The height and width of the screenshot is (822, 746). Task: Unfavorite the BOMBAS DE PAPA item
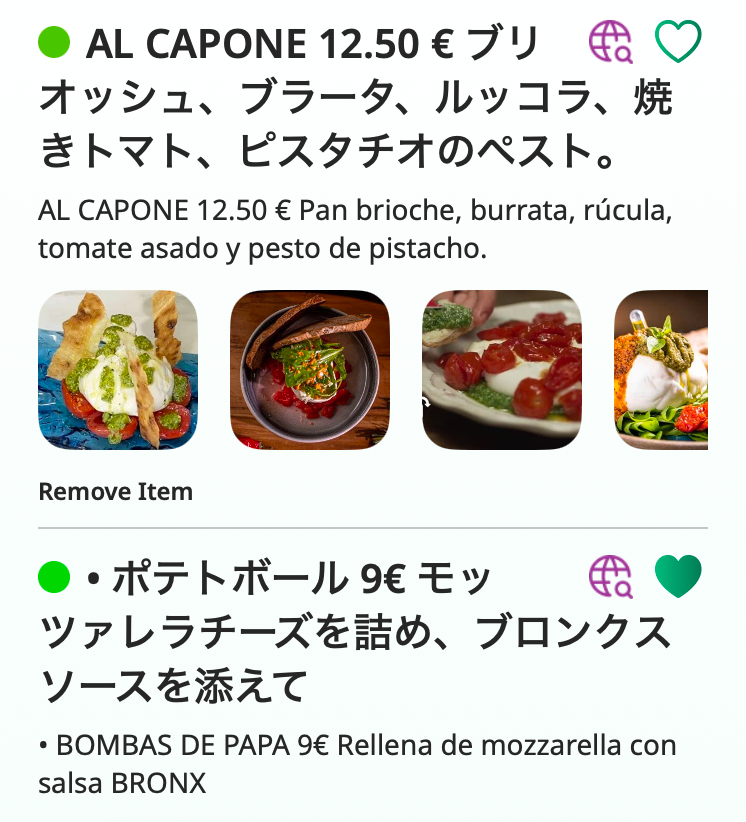click(x=678, y=577)
